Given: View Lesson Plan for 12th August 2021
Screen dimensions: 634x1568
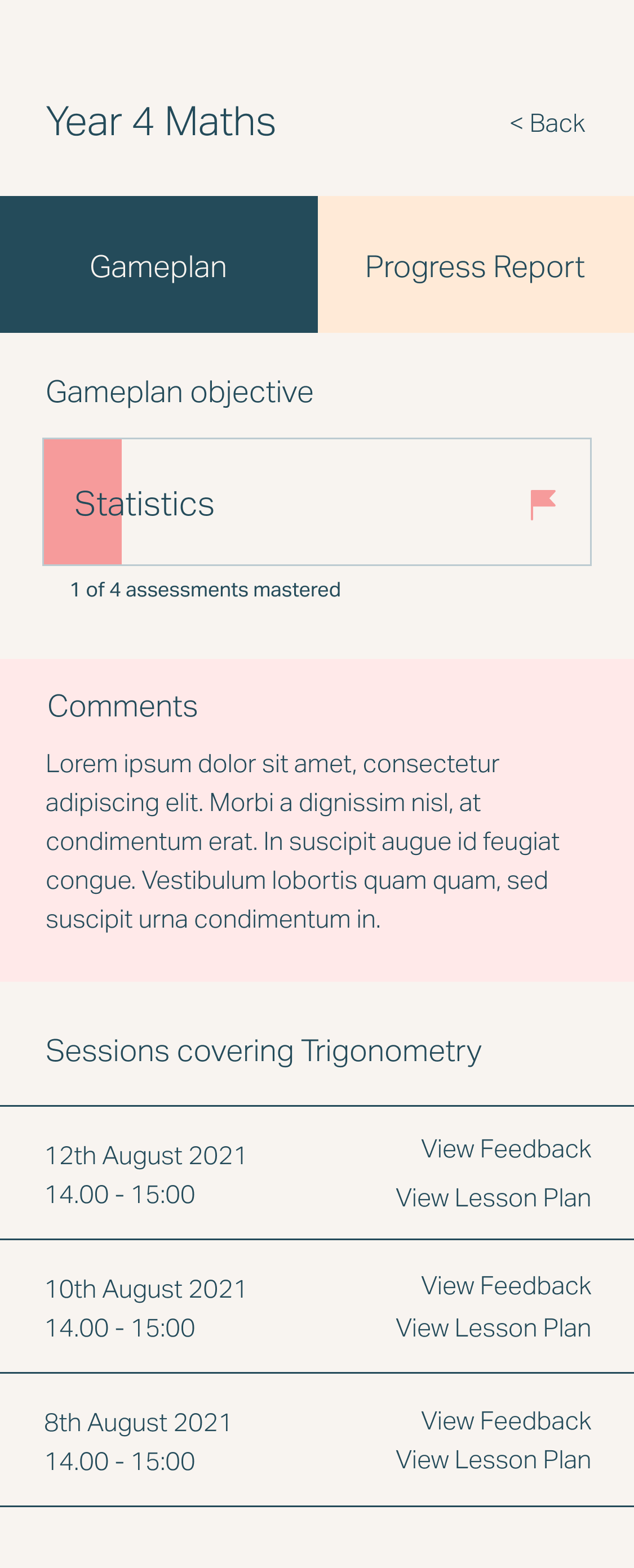Looking at the screenshot, I should click(x=493, y=1198).
